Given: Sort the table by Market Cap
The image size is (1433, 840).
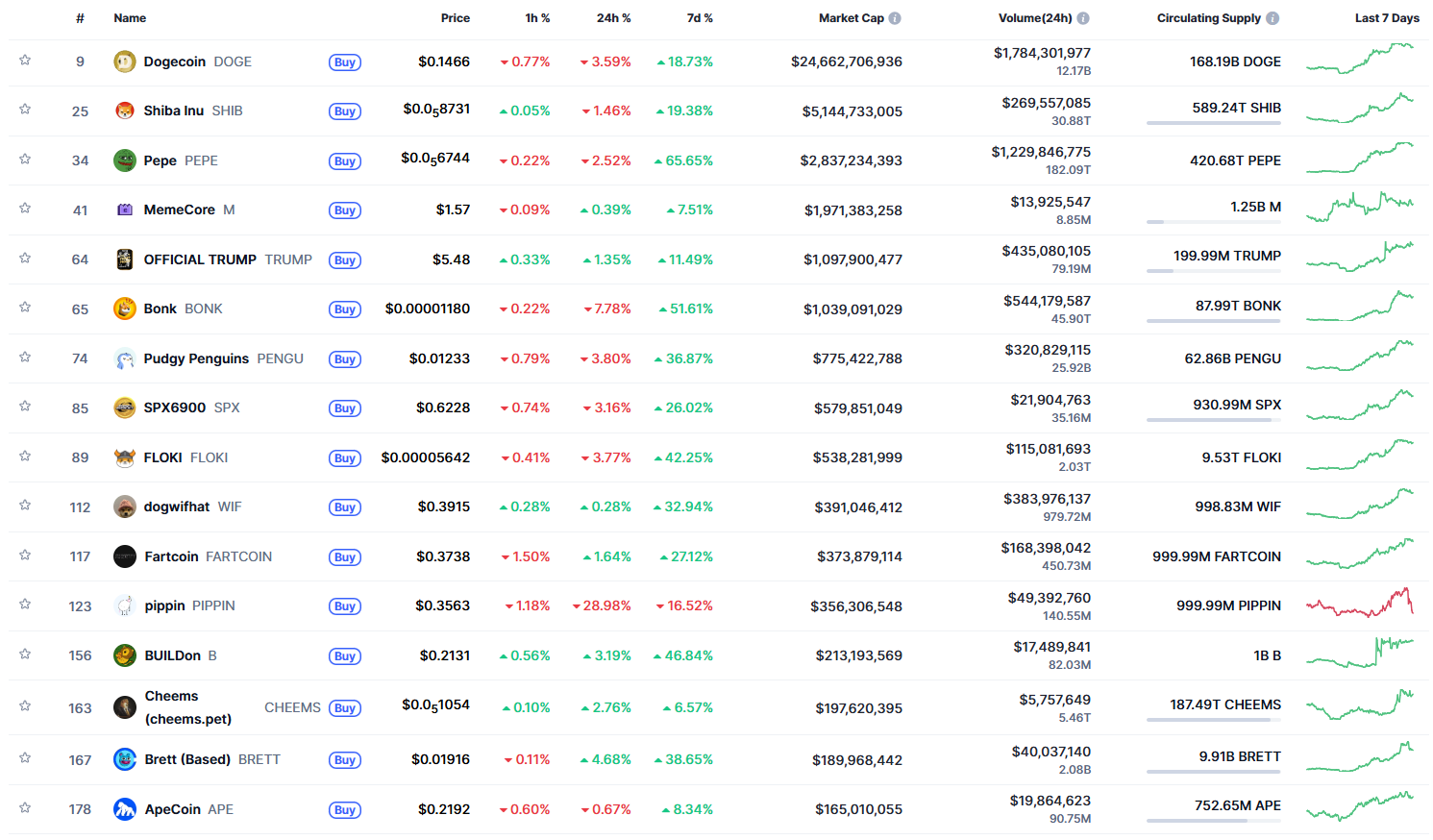Looking at the screenshot, I should click(x=851, y=18).
